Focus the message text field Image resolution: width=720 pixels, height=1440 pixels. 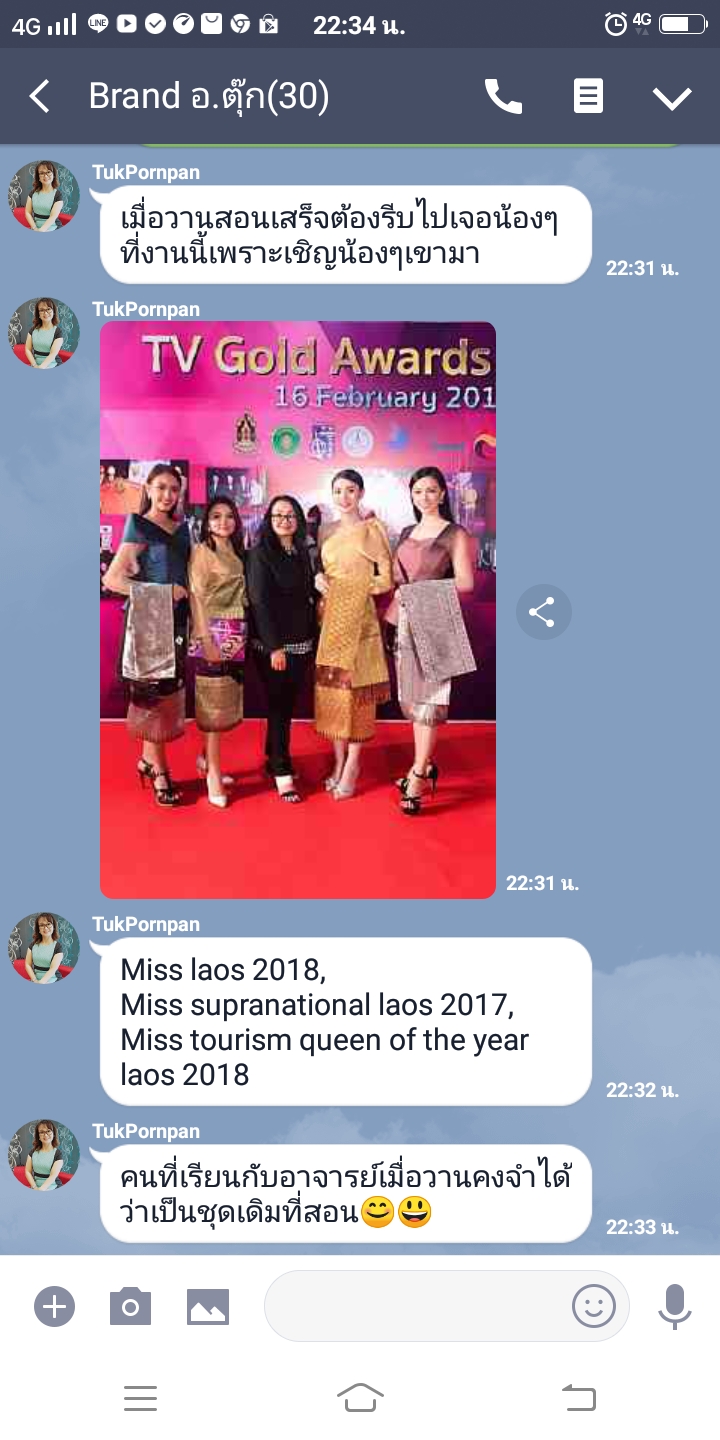point(415,1306)
